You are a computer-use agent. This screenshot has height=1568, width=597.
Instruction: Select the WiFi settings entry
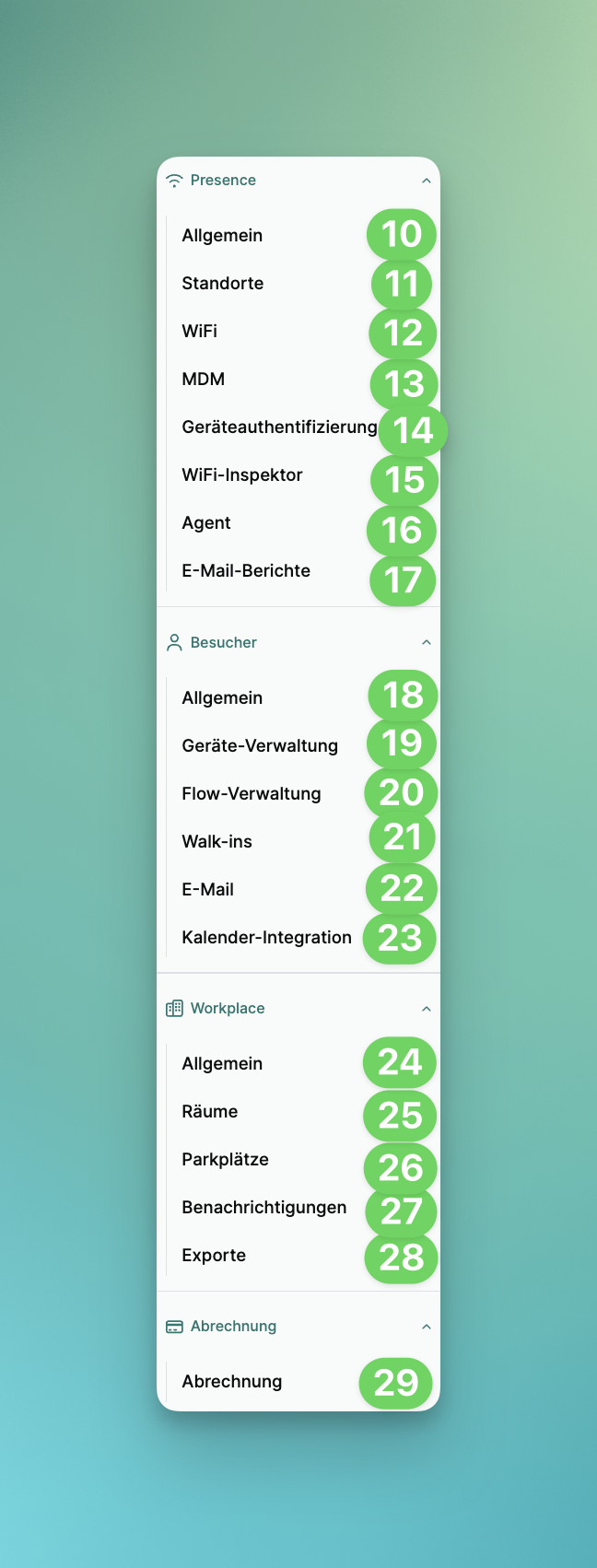(298, 332)
